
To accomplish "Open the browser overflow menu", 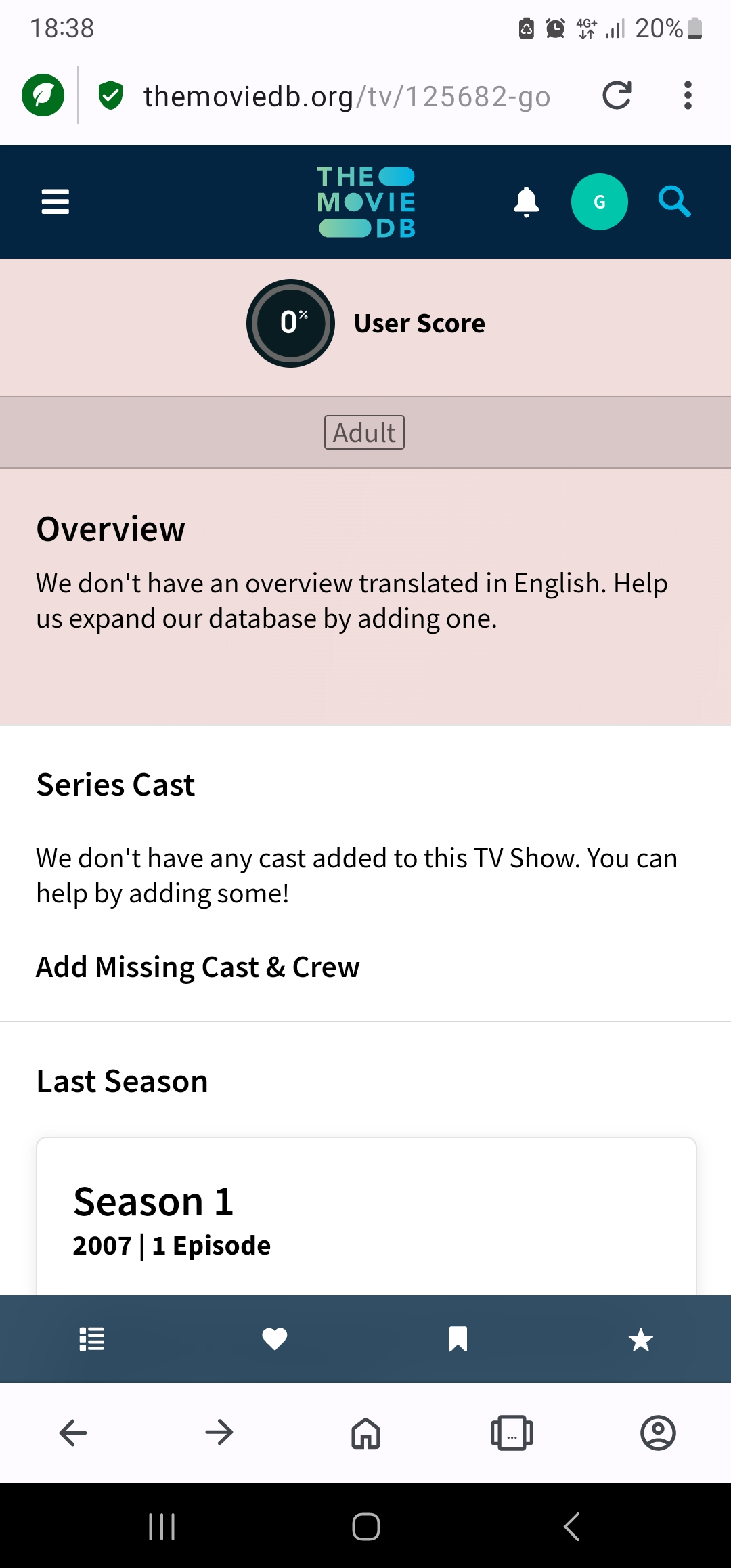I will (688, 95).
